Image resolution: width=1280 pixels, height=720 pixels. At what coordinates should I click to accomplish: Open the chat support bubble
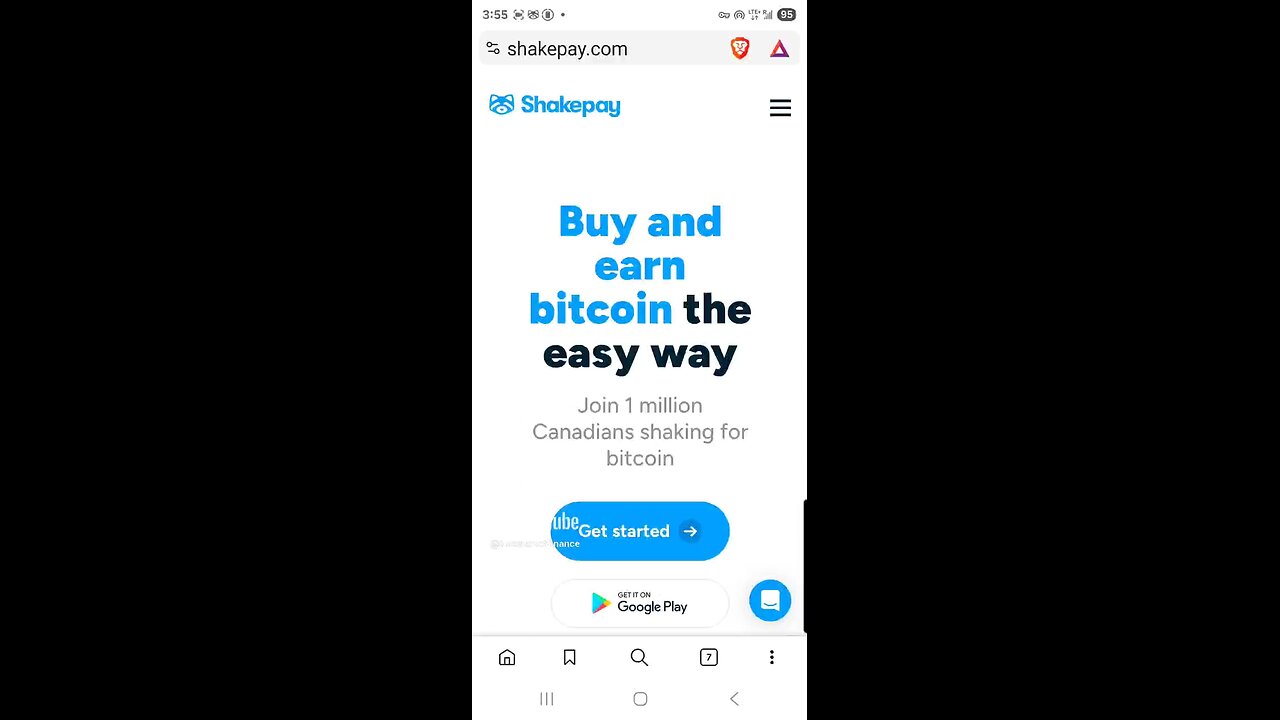pyautogui.click(x=770, y=600)
